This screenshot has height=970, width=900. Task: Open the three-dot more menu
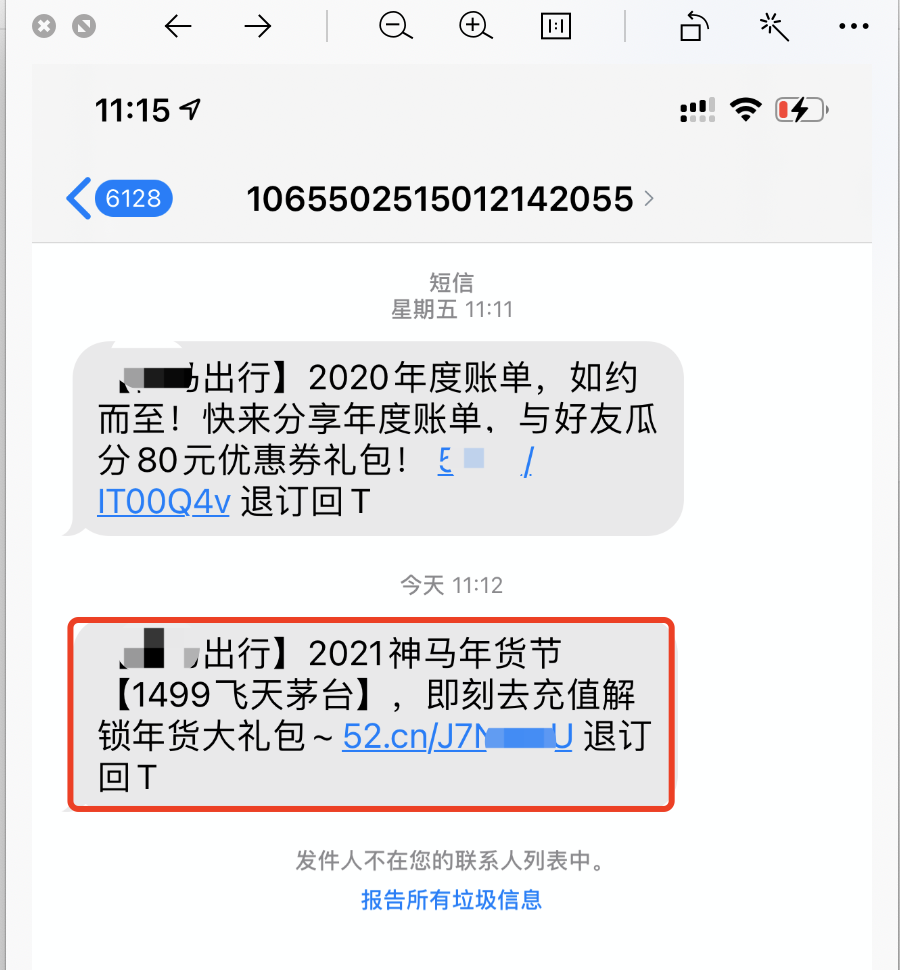pyautogui.click(x=853, y=27)
